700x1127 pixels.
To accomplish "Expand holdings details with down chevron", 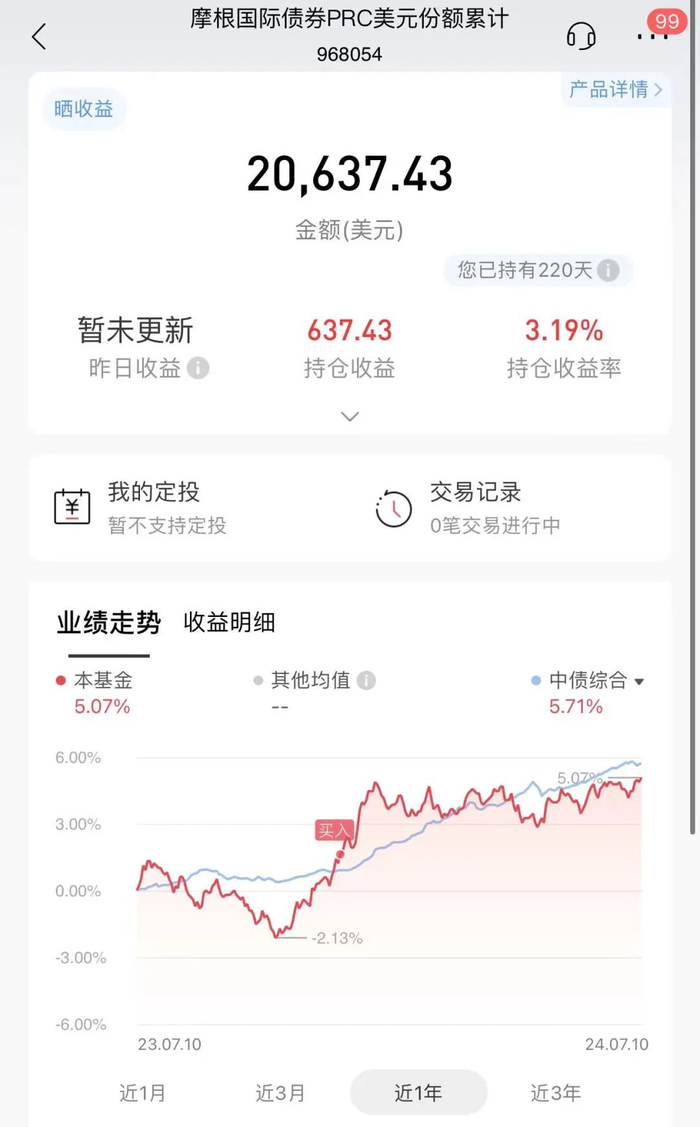I will click(350, 416).
